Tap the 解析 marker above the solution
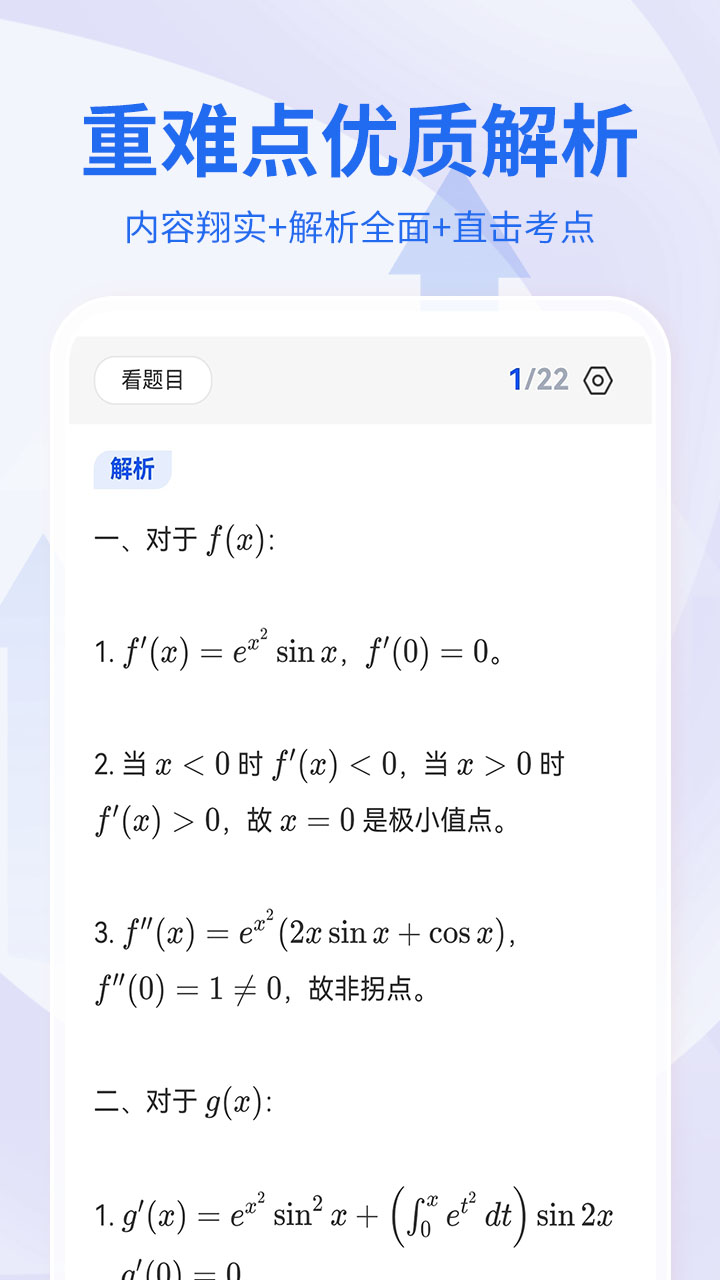Viewport: 720px width, 1280px height. [133, 468]
